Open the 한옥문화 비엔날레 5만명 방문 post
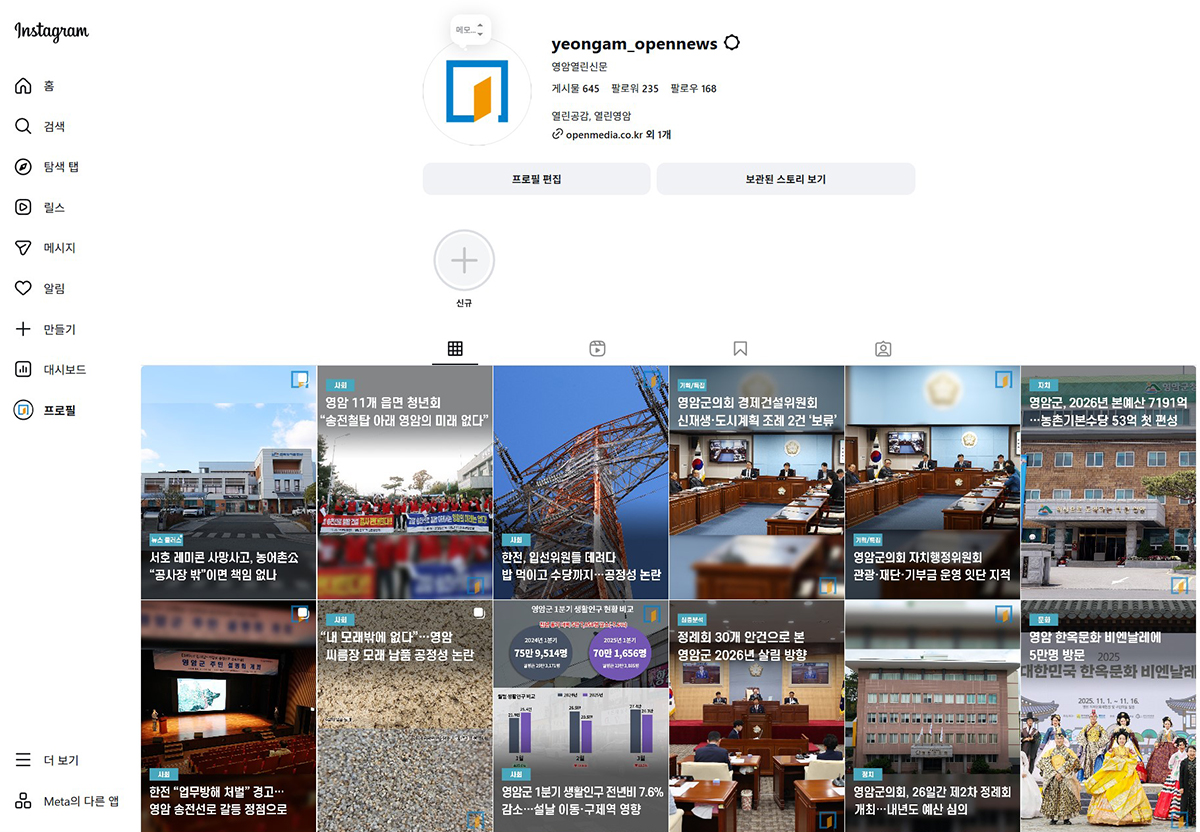This screenshot has width=1200, height=832. [1108, 716]
